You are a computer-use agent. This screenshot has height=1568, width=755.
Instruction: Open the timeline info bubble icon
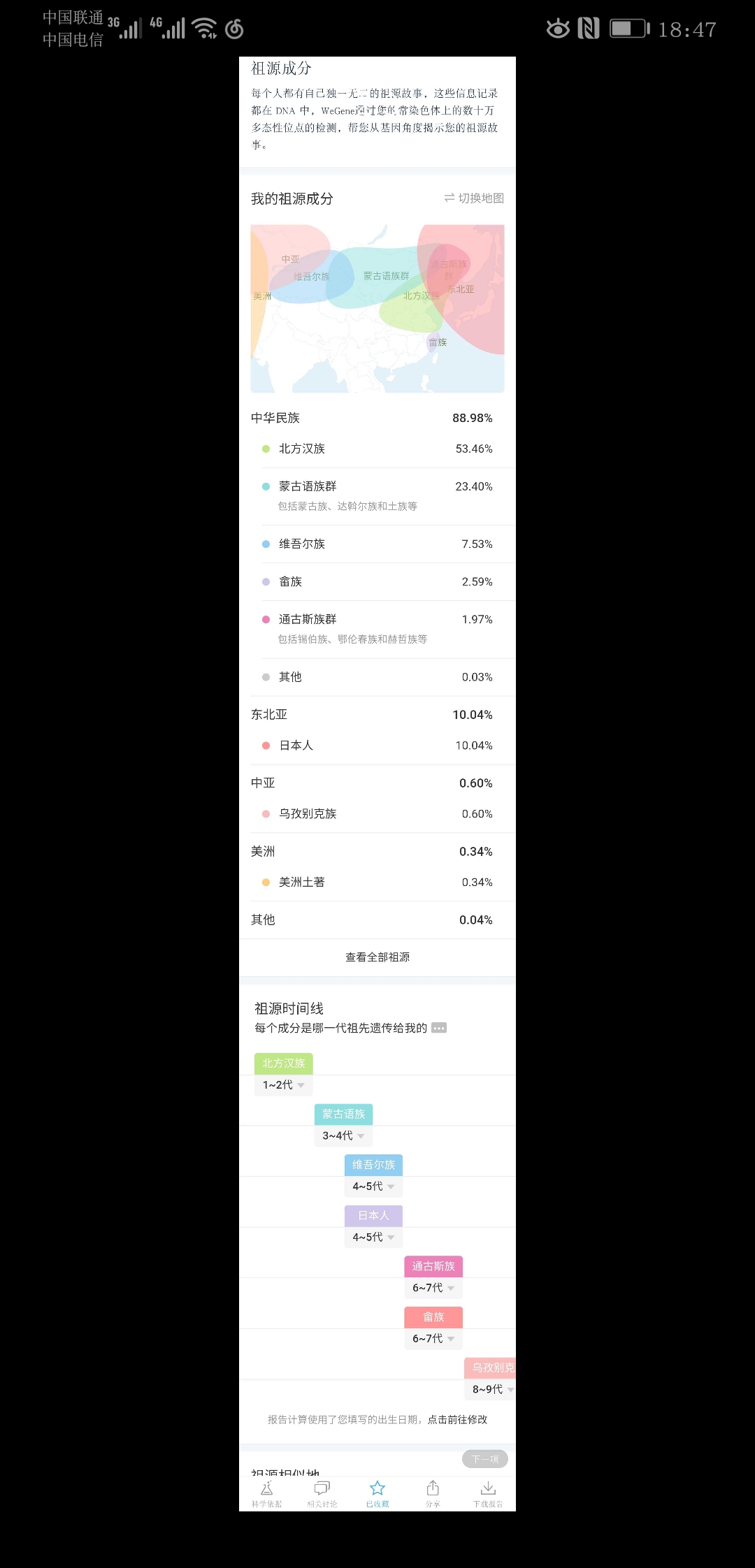coord(439,1028)
